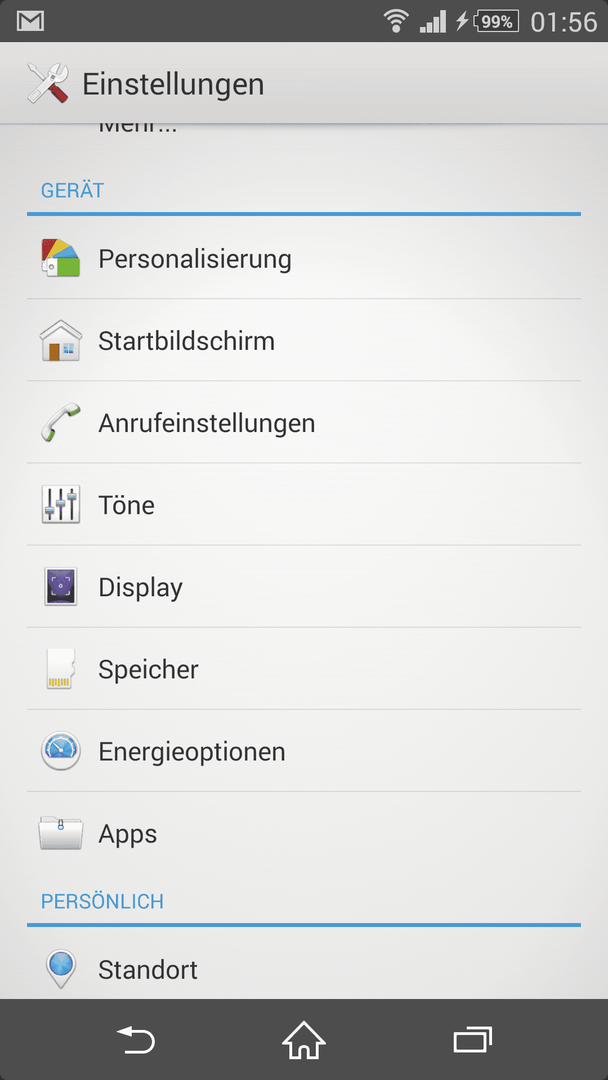Open the Apps settings row
This screenshot has width=608, height=1080.
304,833
